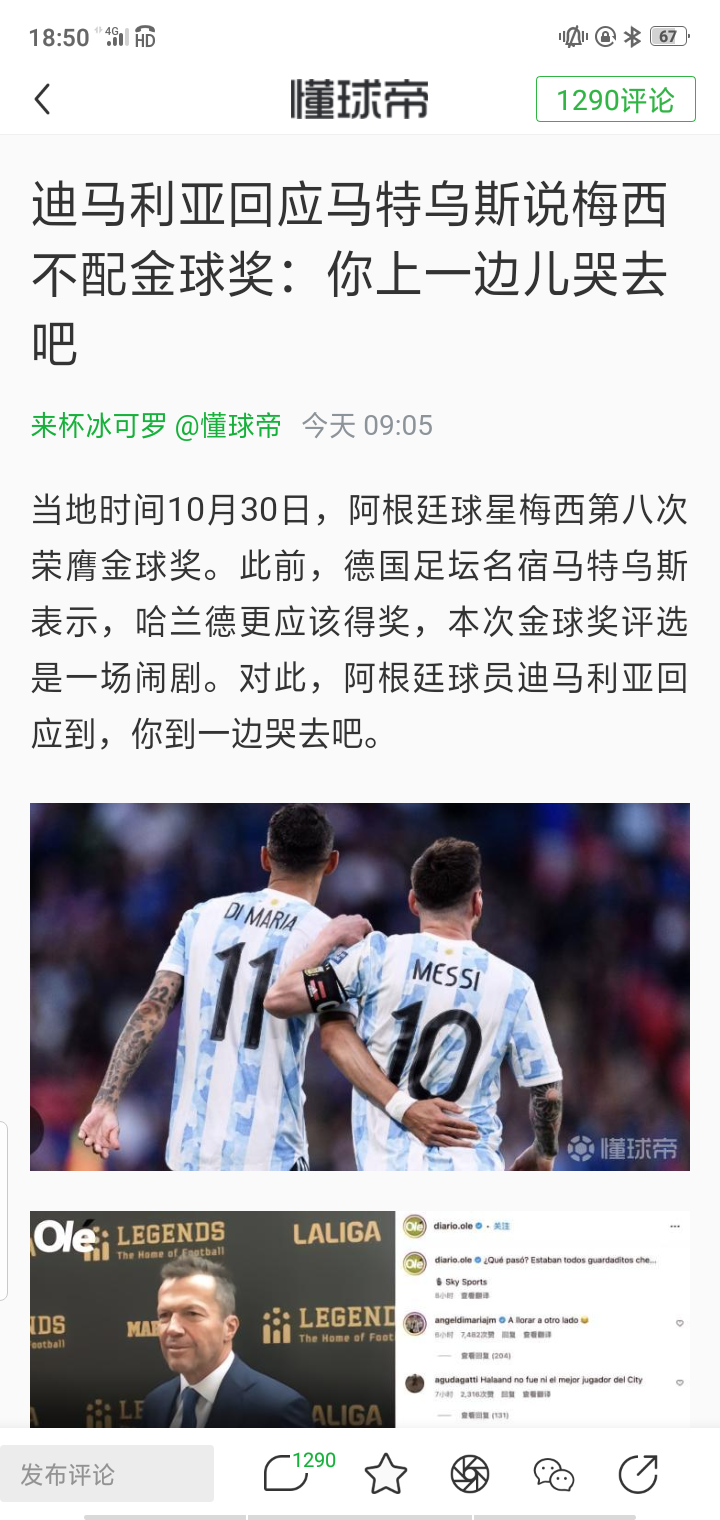Open the comment bubble showing 1290
The width and height of the screenshot is (720, 1520).
click(288, 1473)
